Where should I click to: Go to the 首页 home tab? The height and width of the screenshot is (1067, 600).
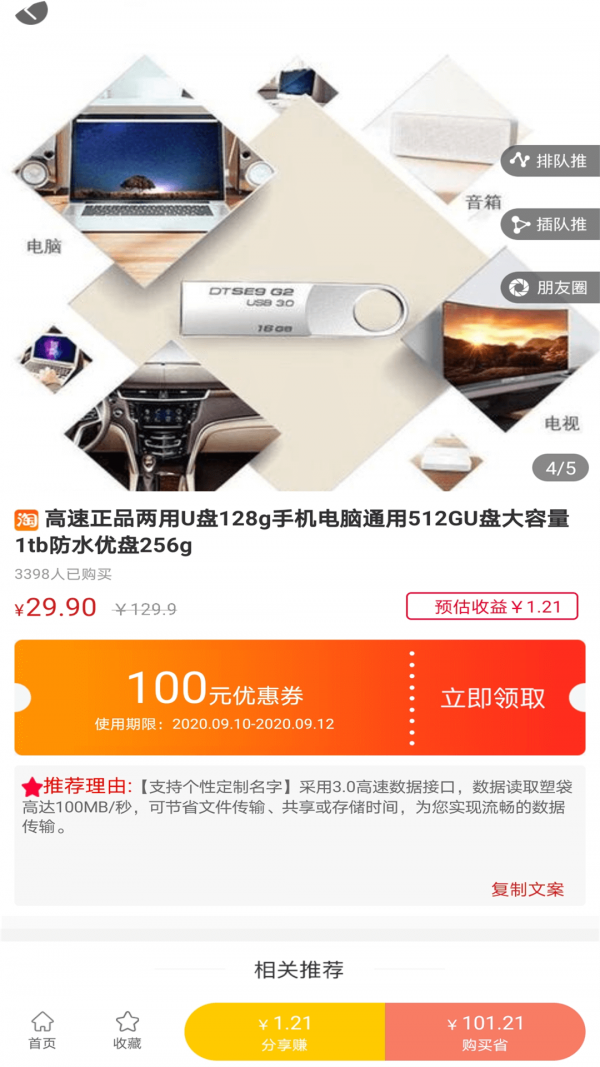[42, 1030]
